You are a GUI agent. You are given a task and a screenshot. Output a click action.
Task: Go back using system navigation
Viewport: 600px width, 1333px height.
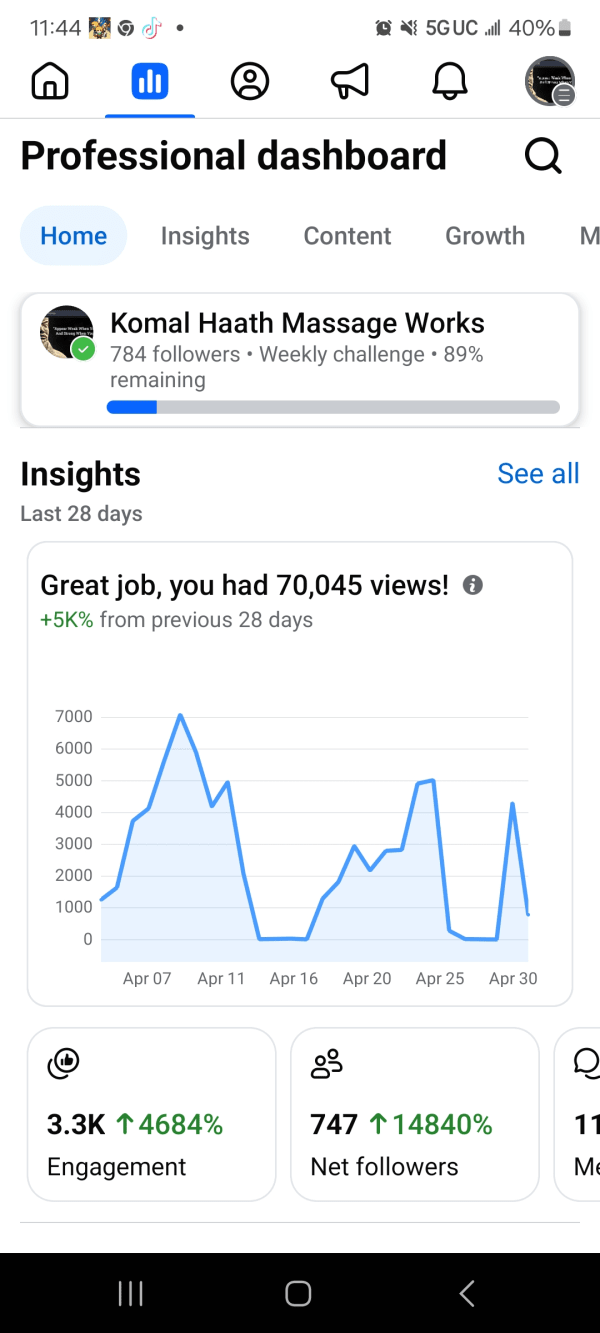tap(467, 1293)
